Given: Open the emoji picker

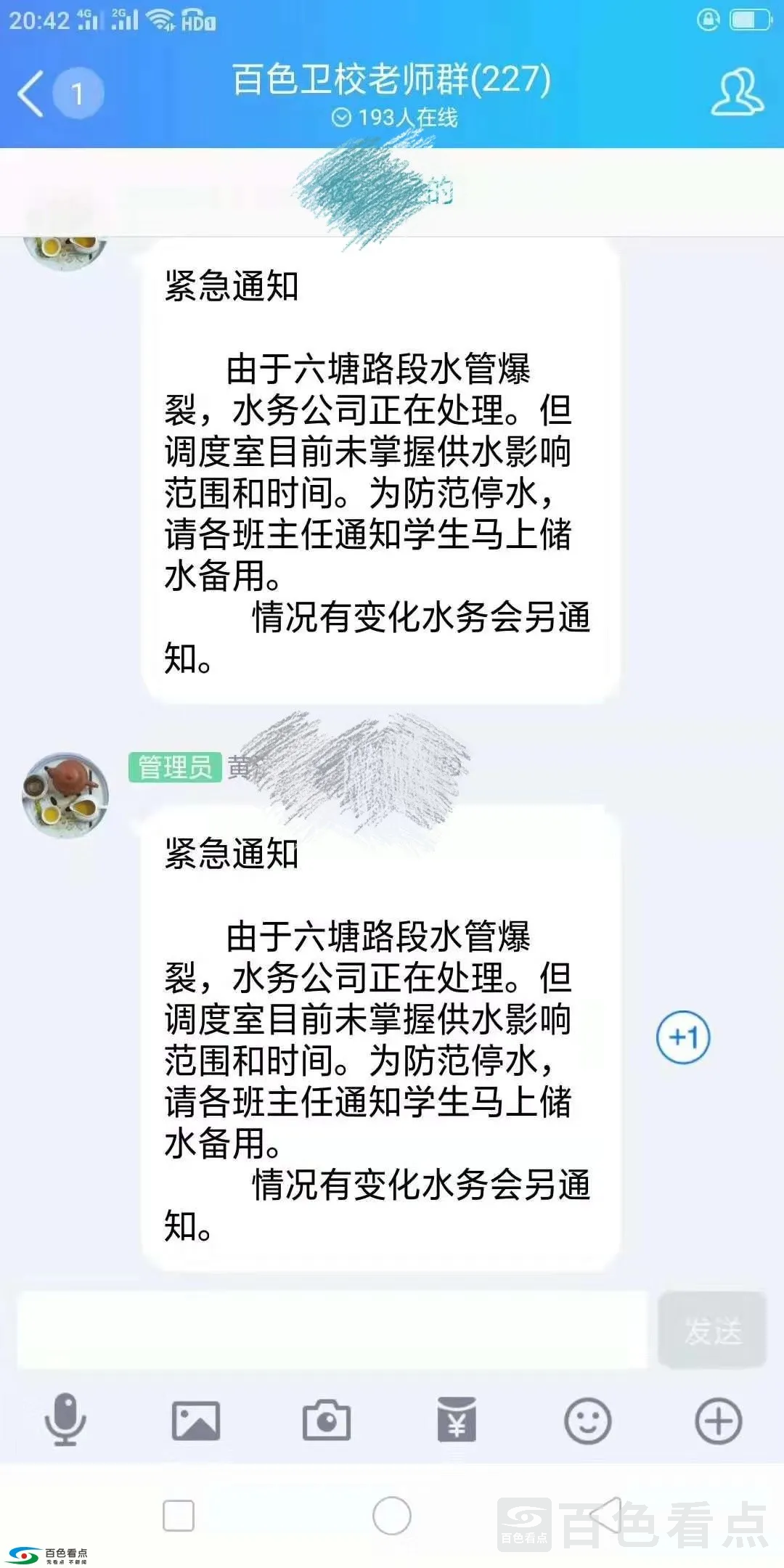Looking at the screenshot, I should [x=587, y=1421].
